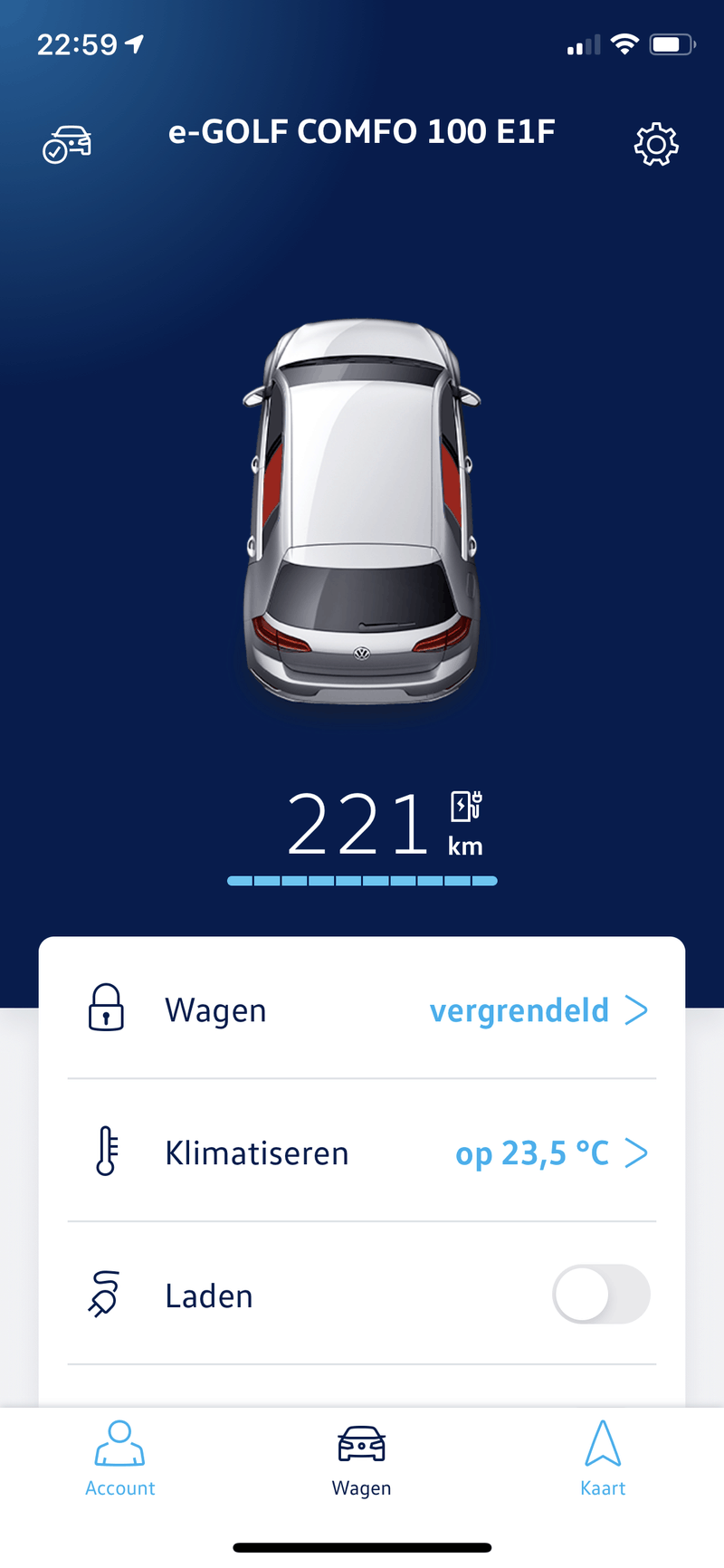
Task: Tap the padlock icon next to Wagen
Action: 104,1009
